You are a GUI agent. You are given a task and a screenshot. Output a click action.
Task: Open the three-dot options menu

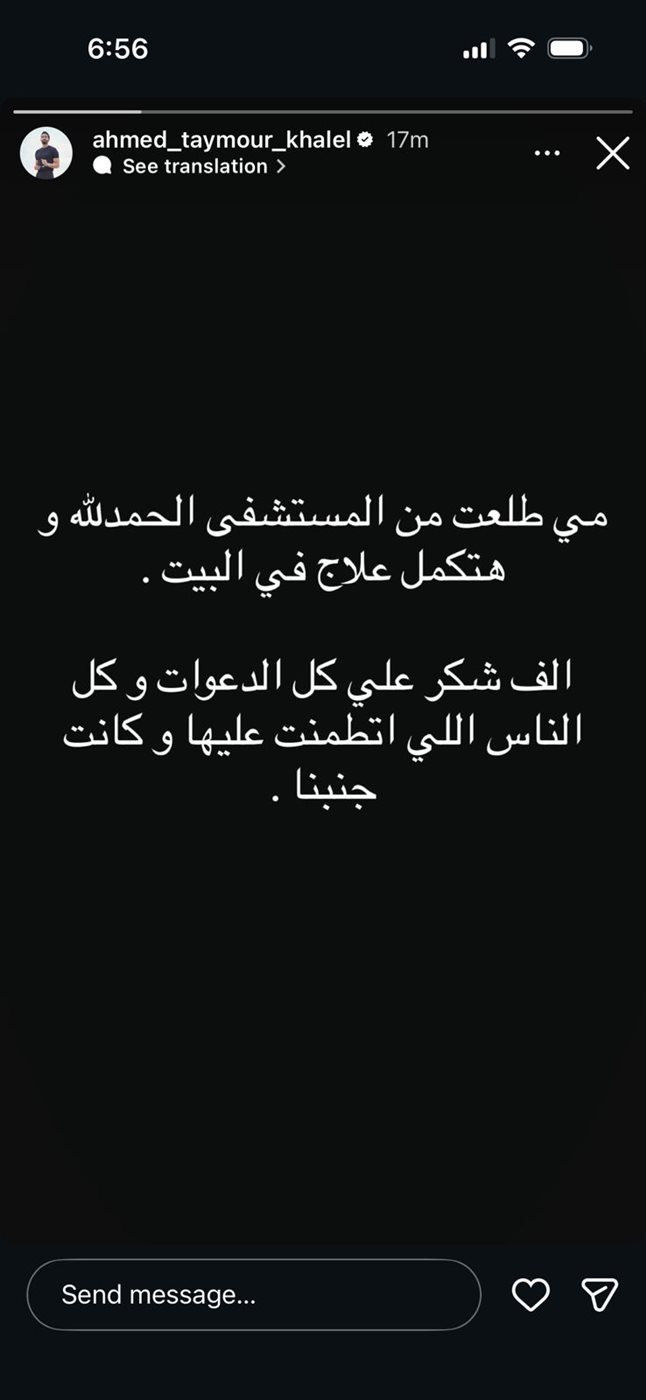point(547,153)
